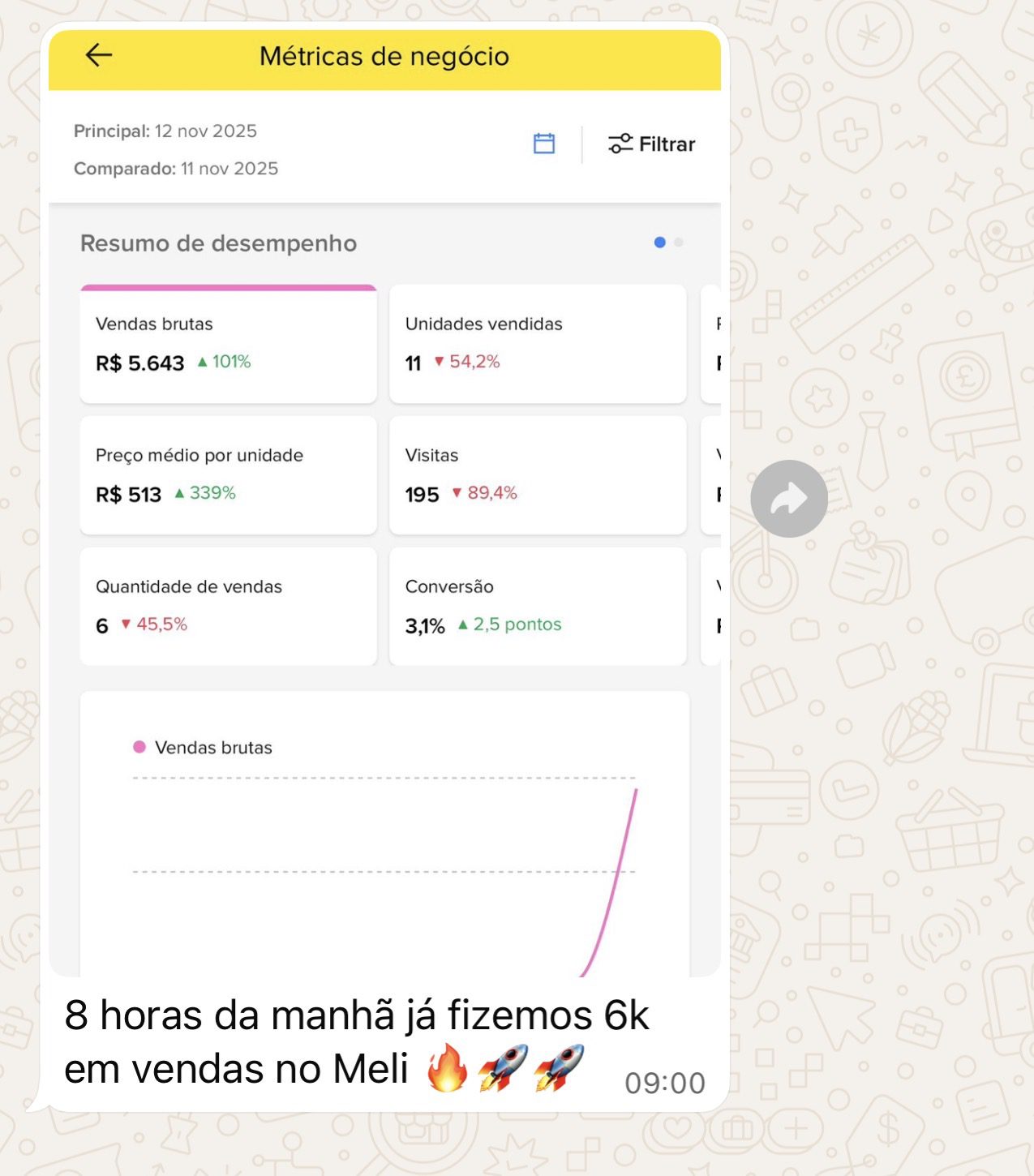The width and height of the screenshot is (1034, 1176).
Task: Select the highlighted Vendas brutas card
Action: (x=228, y=344)
